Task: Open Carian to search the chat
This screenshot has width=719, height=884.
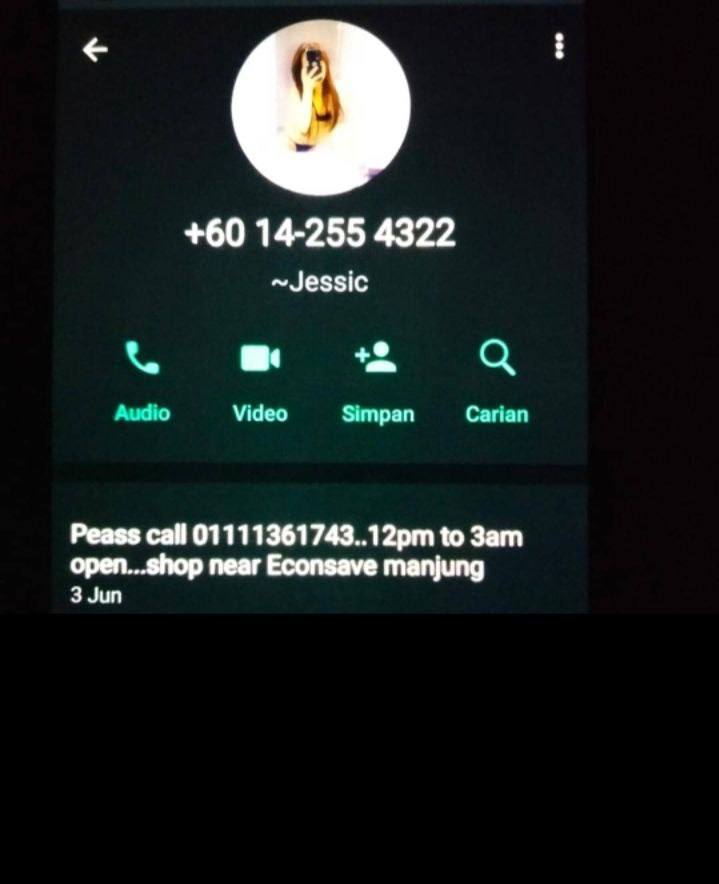Action: 496,379
